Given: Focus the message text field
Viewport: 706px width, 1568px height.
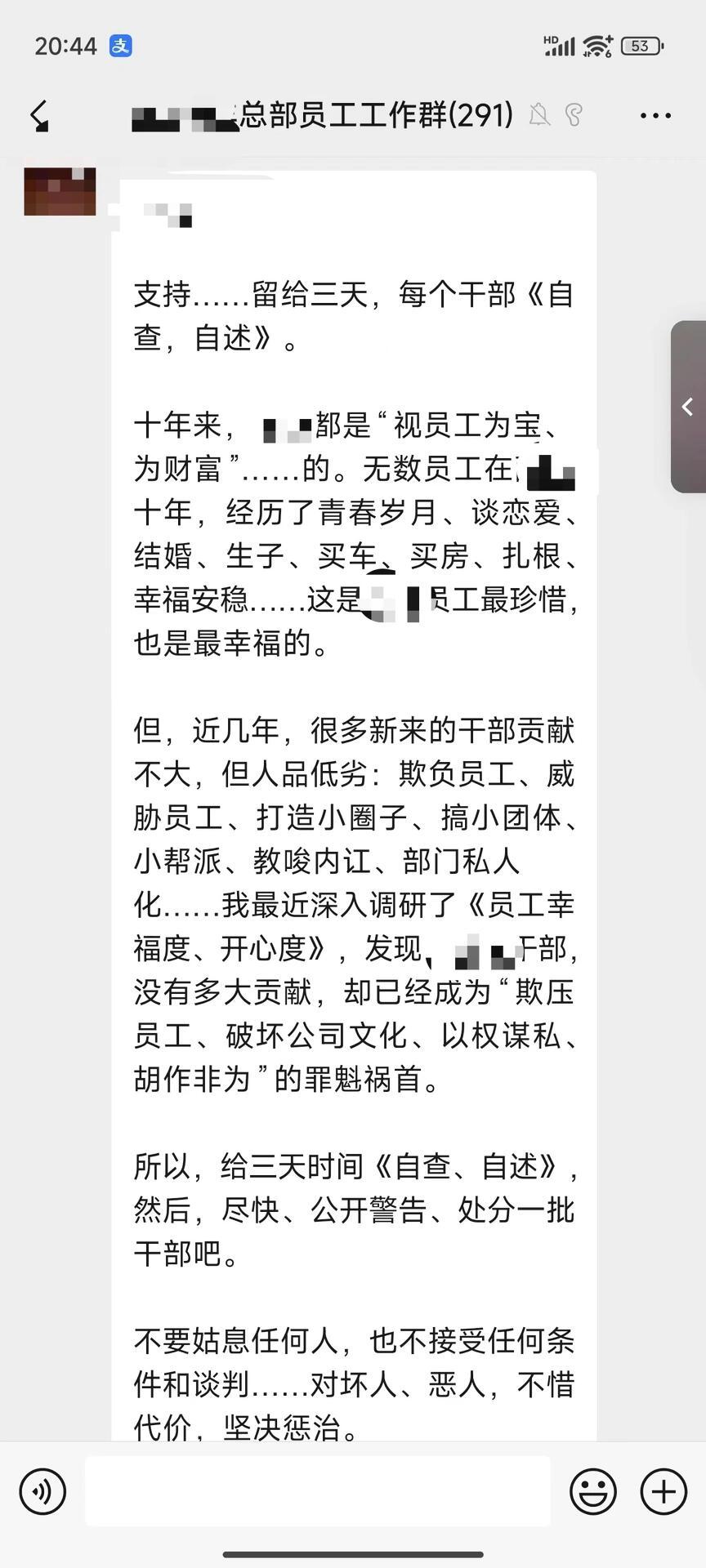Looking at the screenshot, I should 317,1491.
